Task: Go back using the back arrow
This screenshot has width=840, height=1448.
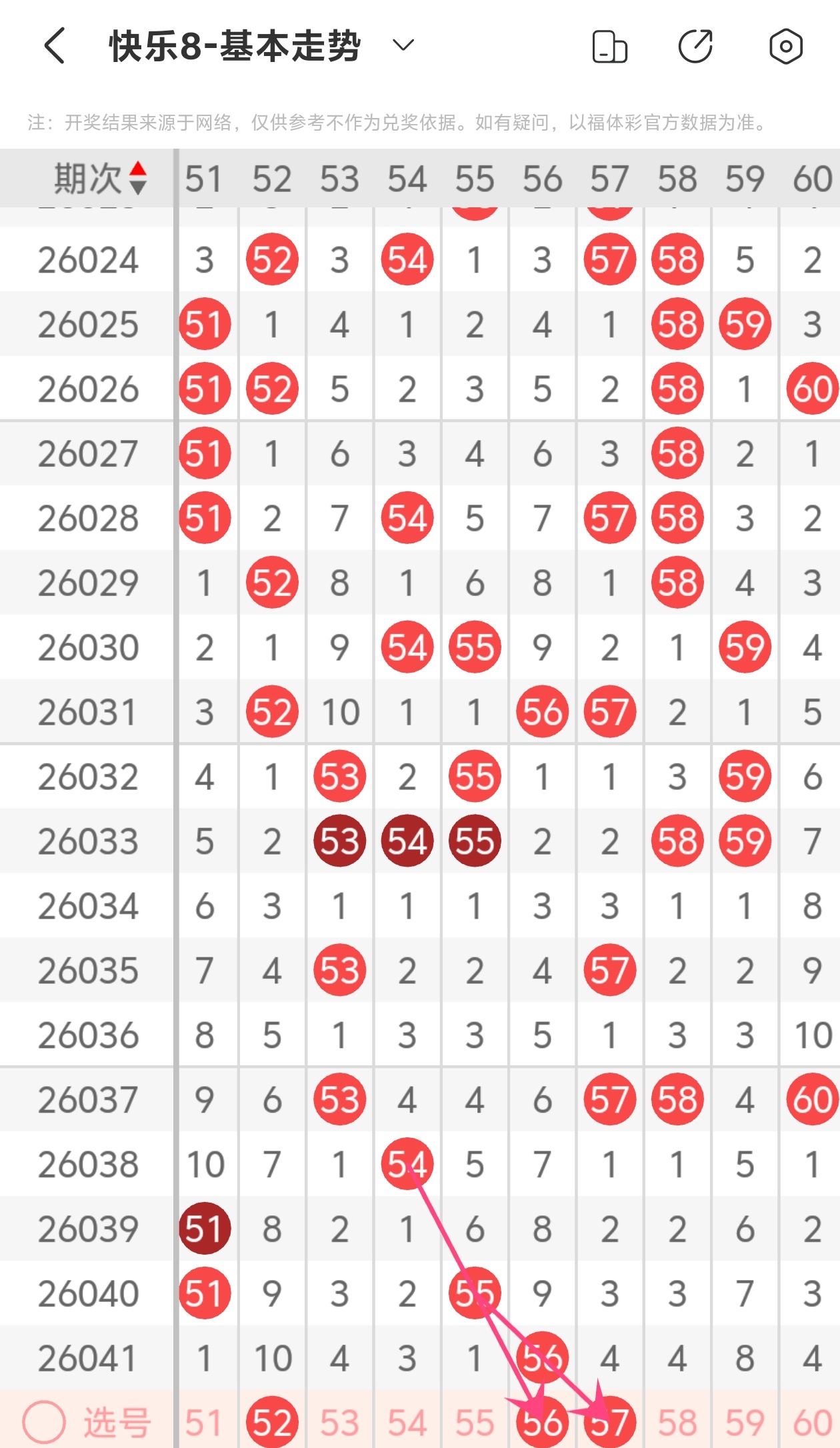Action: (55, 46)
